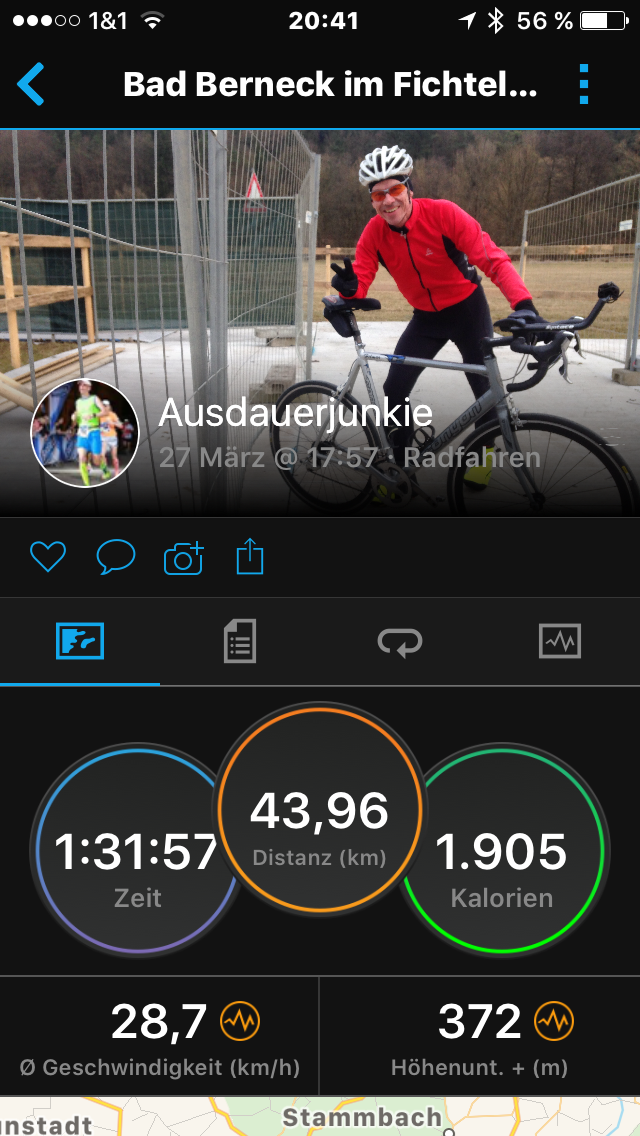
Task: Open the elevation chart next to 372
Action: coord(554,1021)
